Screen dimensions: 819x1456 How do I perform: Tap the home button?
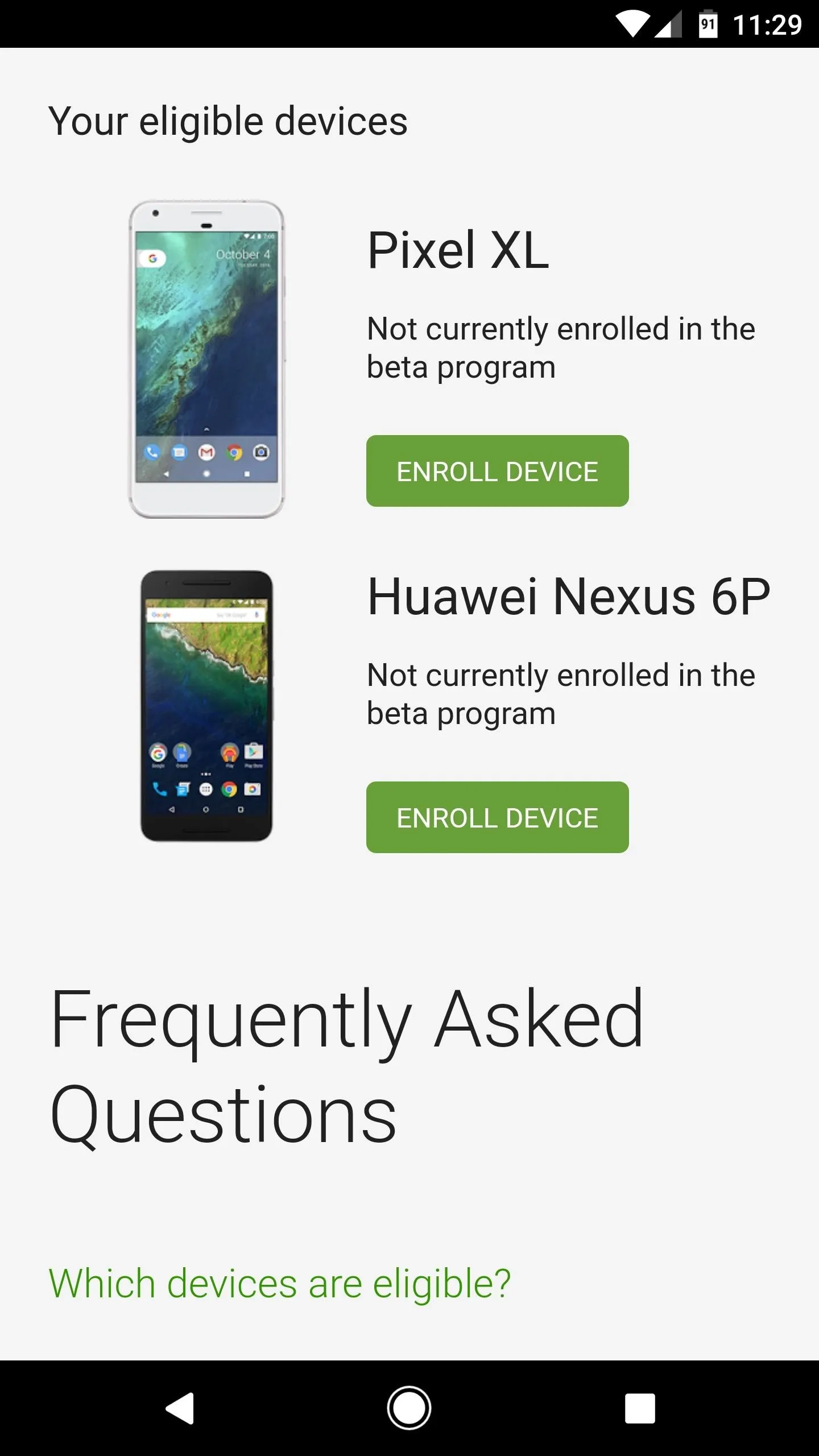[x=409, y=1408]
